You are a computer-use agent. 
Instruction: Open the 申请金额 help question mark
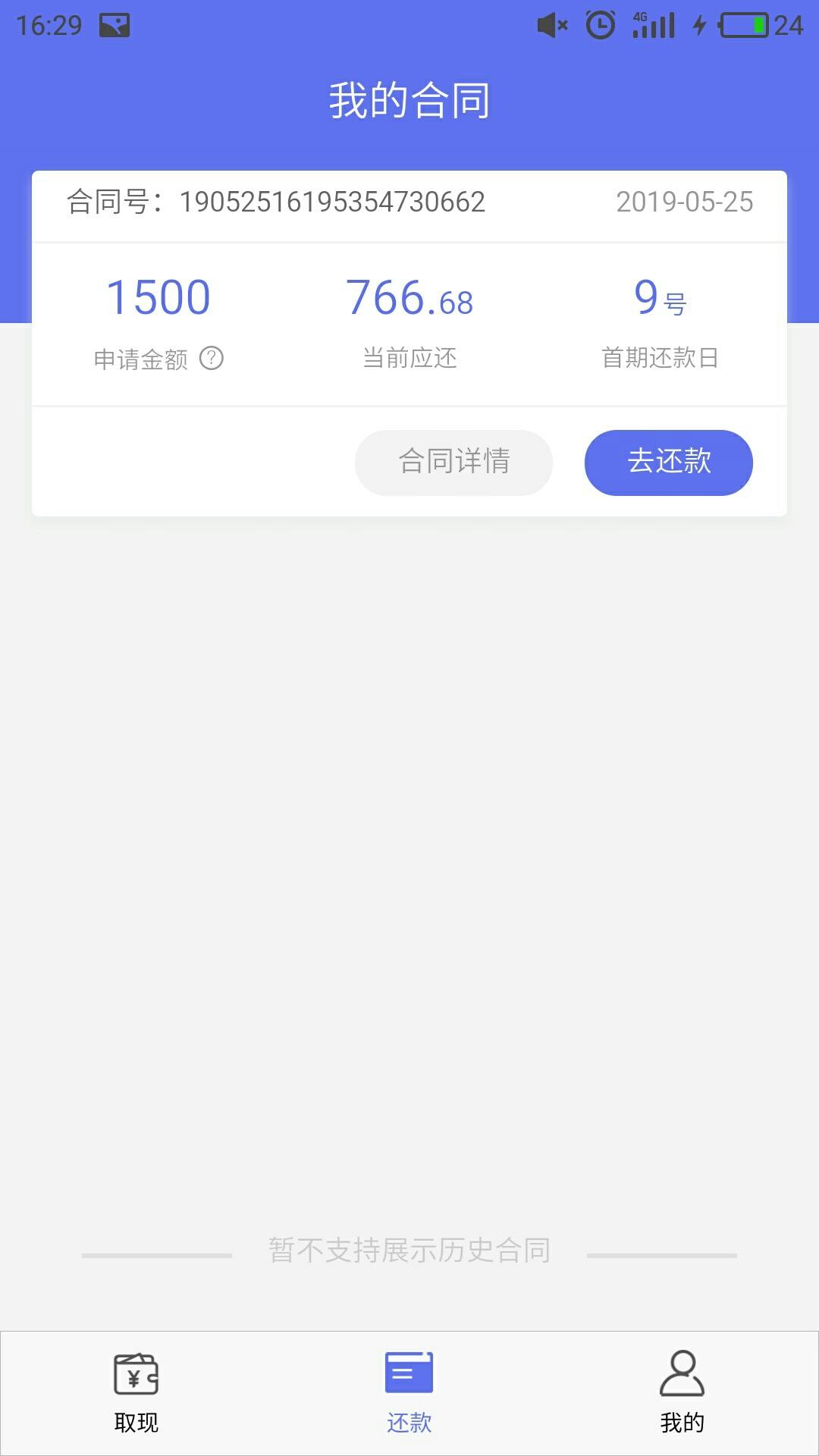click(211, 358)
